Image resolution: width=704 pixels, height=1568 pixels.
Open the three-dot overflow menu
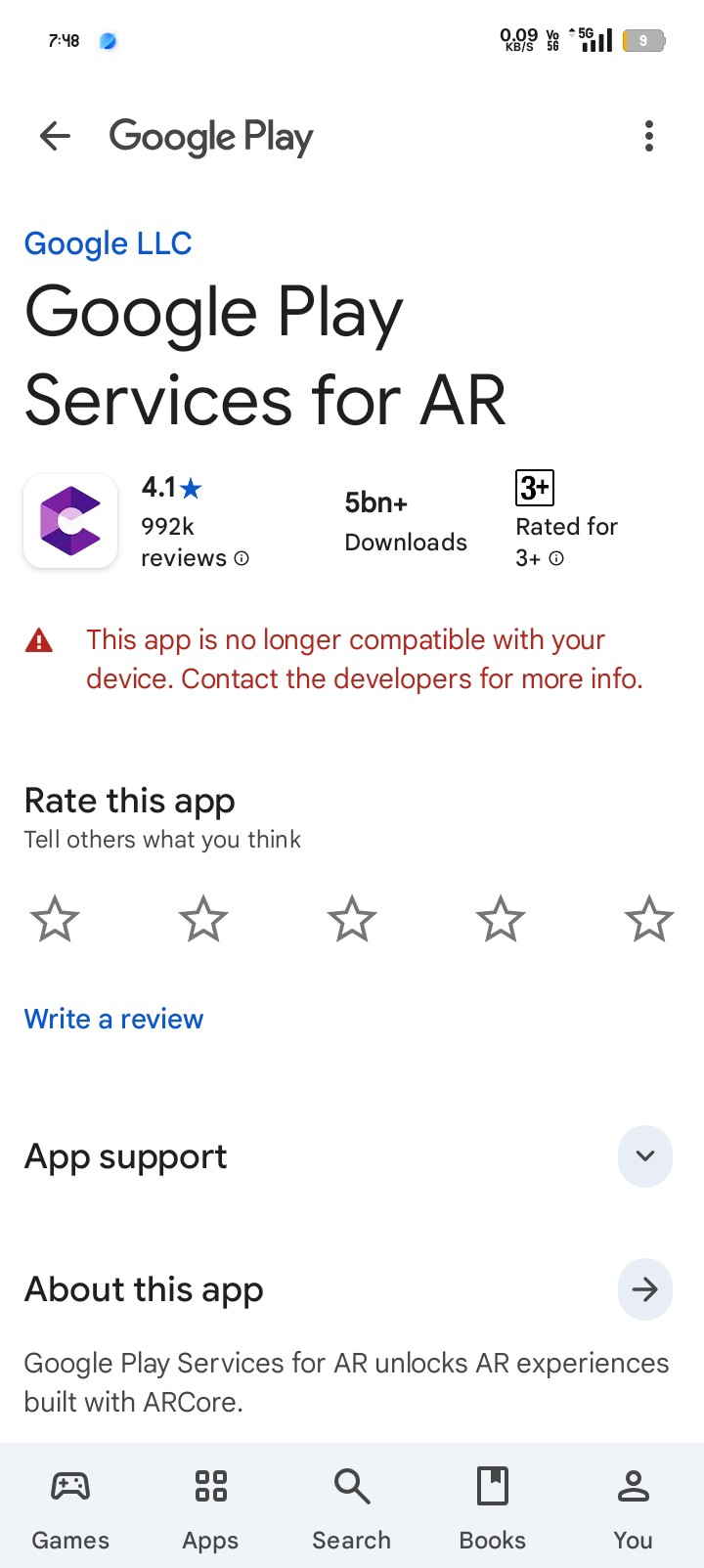tap(648, 137)
